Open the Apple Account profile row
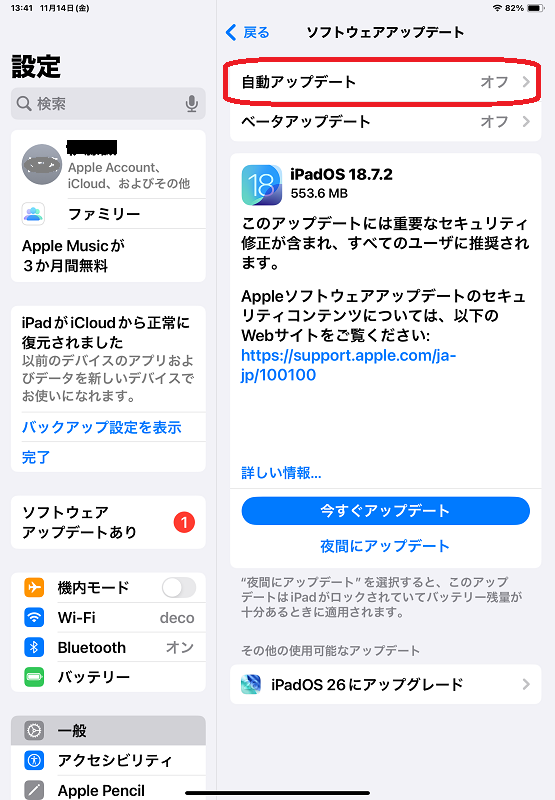Screen dimensions: 555x800 pyautogui.click(x=108, y=164)
